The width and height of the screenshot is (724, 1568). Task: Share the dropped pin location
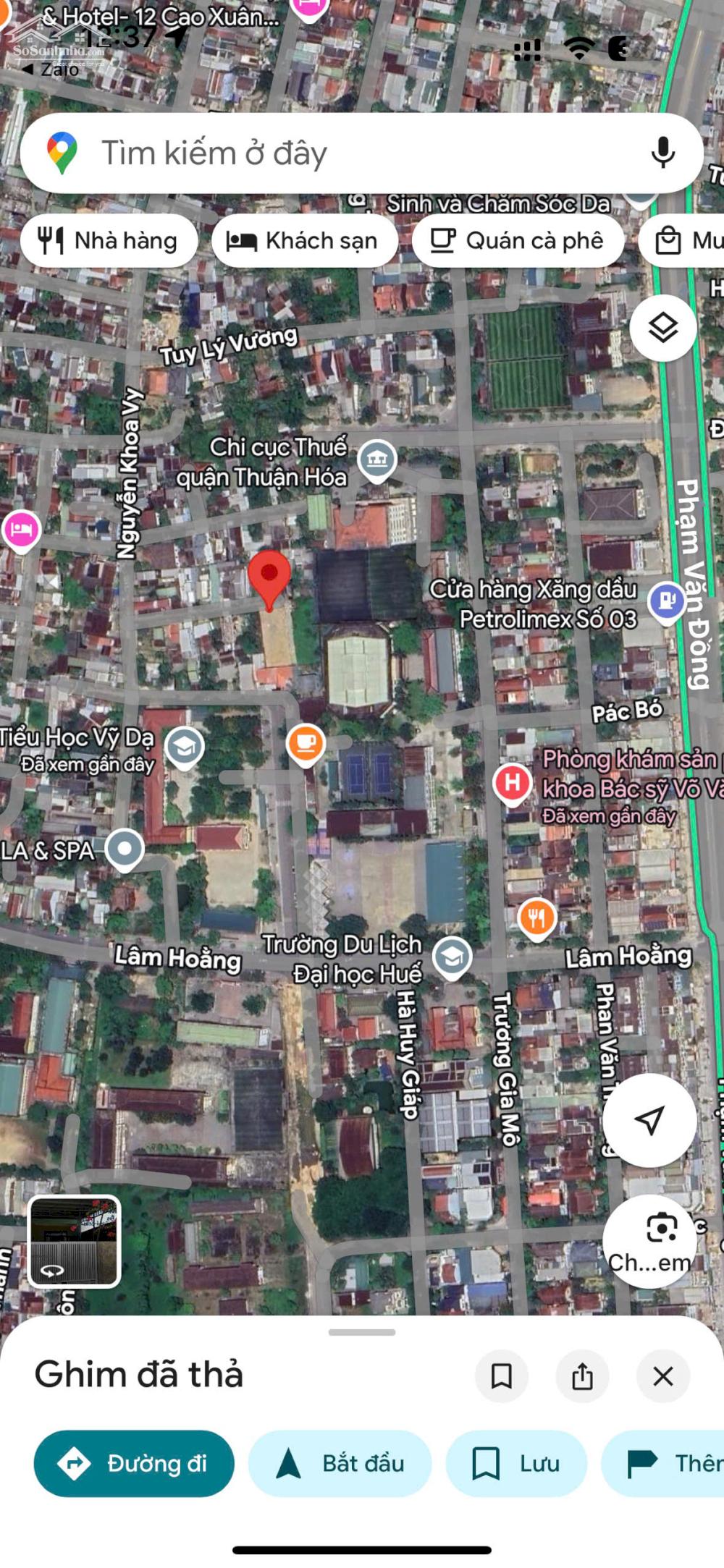(x=582, y=1376)
